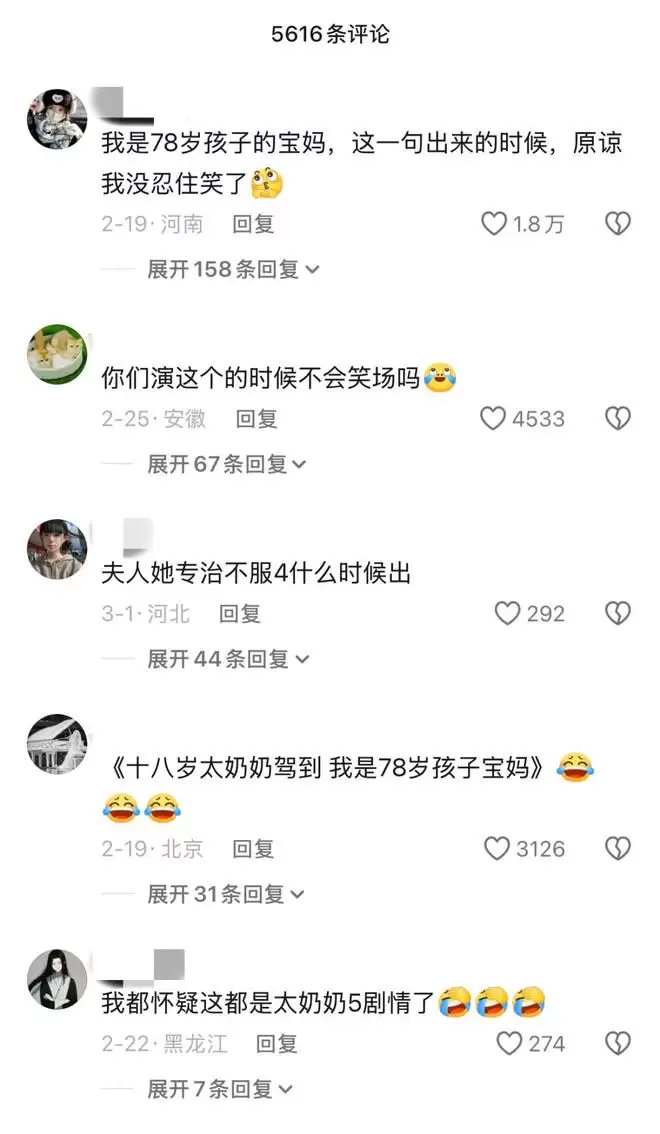Like the comment from 河南 with 1.8万 likes
Viewport: 660px width, 1134px height.
495,224
